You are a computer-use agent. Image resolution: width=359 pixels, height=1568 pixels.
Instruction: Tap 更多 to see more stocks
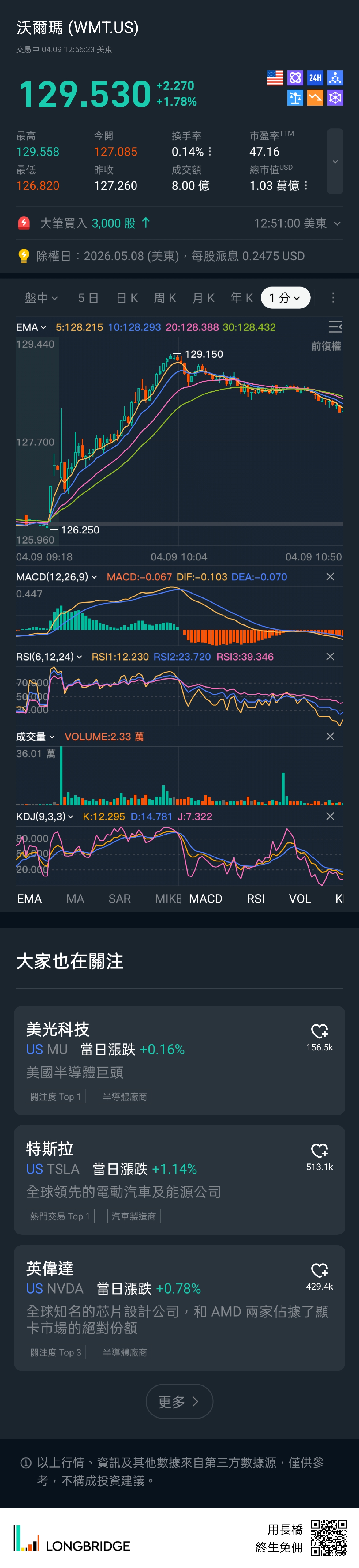179,1401
